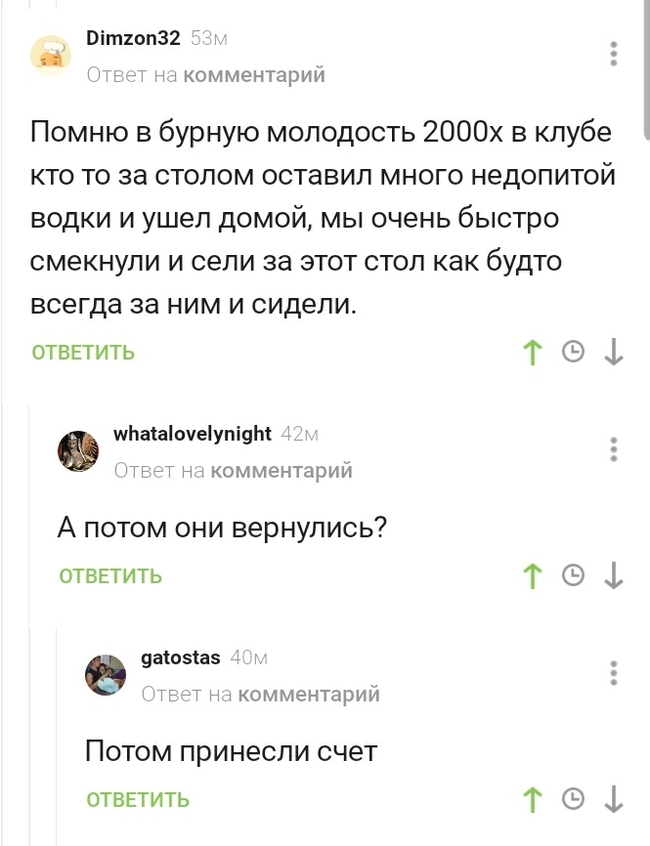Reply to gatostas's comment
The image size is (650, 846).
(138, 800)
